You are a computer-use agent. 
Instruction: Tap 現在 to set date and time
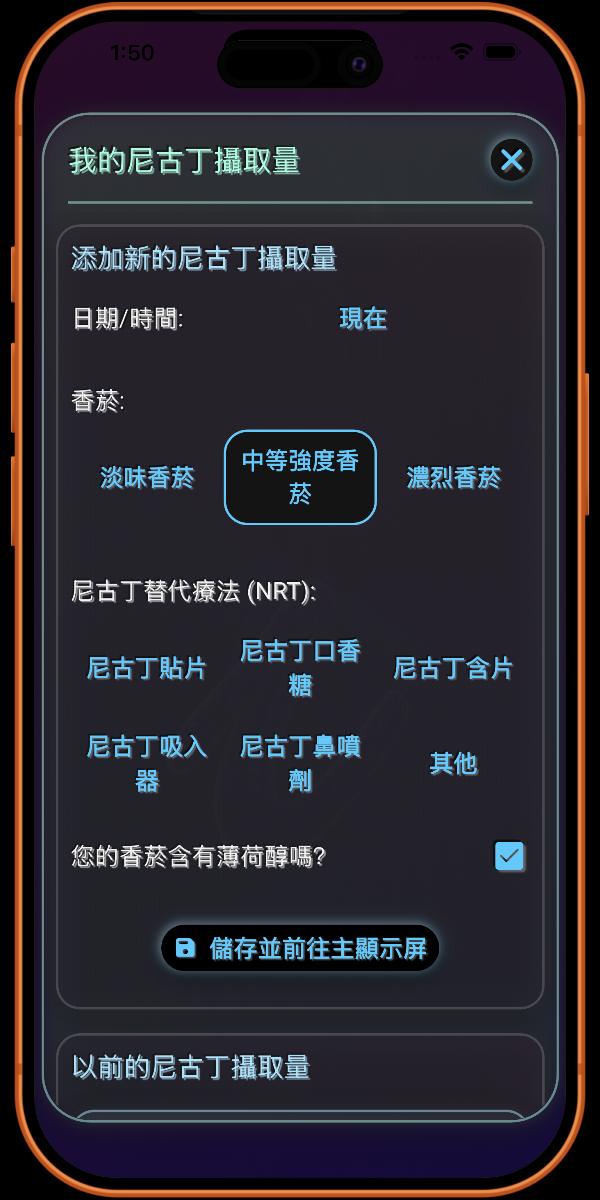click(x=363, y=319)
